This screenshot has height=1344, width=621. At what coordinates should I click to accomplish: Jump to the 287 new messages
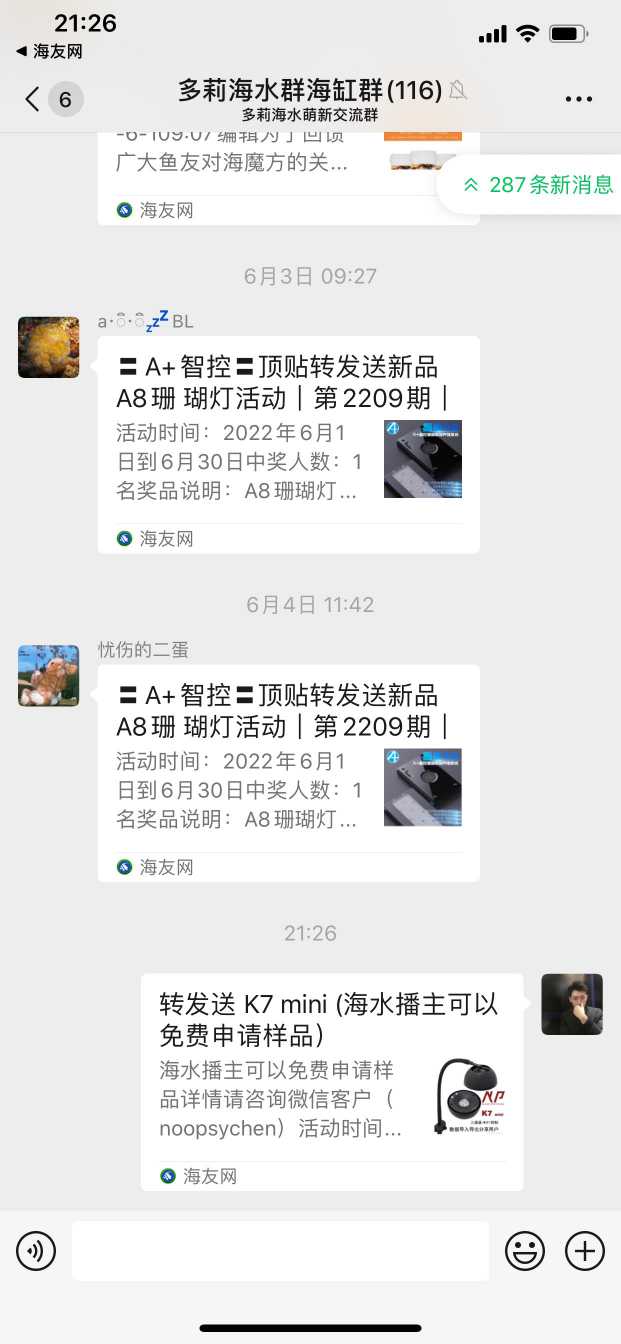click(x=538, y=185)
